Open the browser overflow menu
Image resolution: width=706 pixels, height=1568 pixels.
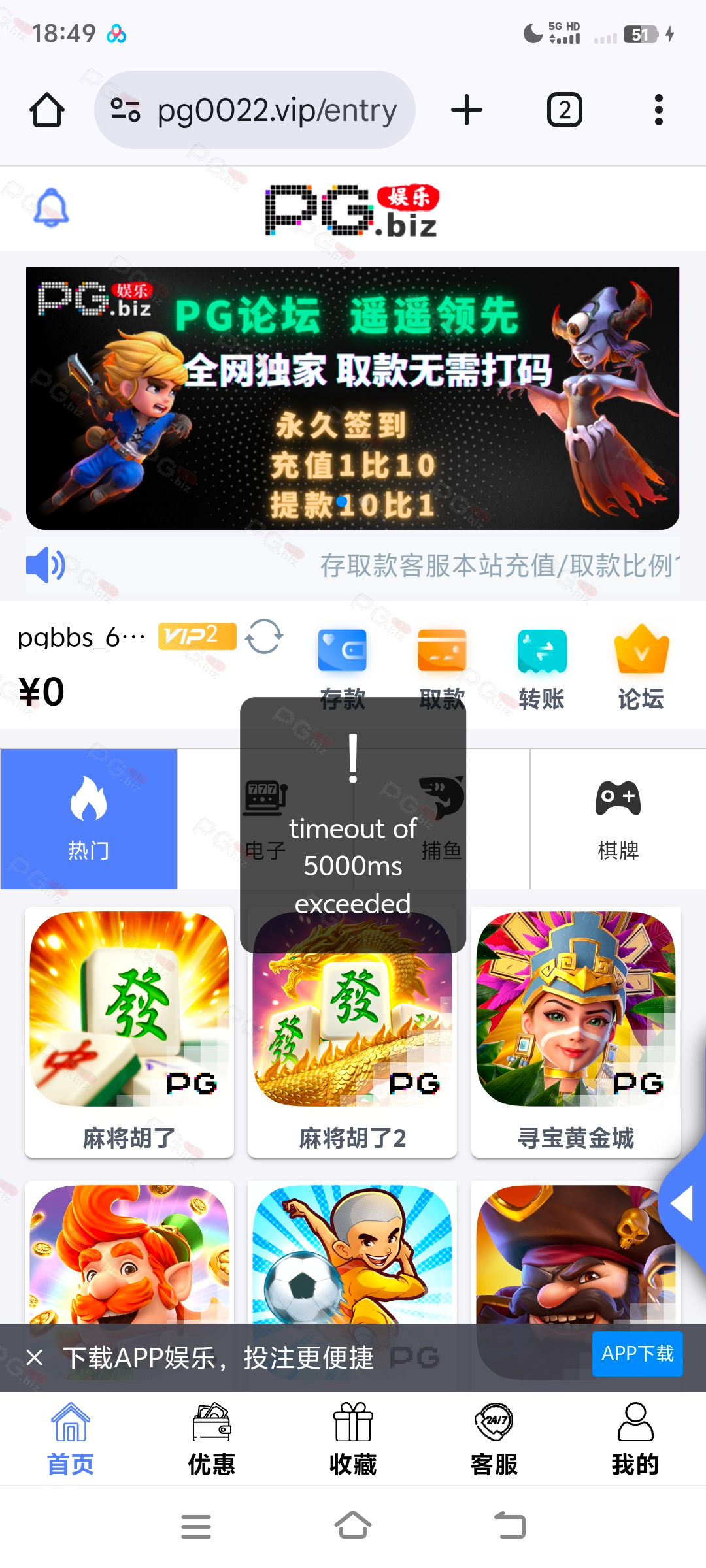658,110
